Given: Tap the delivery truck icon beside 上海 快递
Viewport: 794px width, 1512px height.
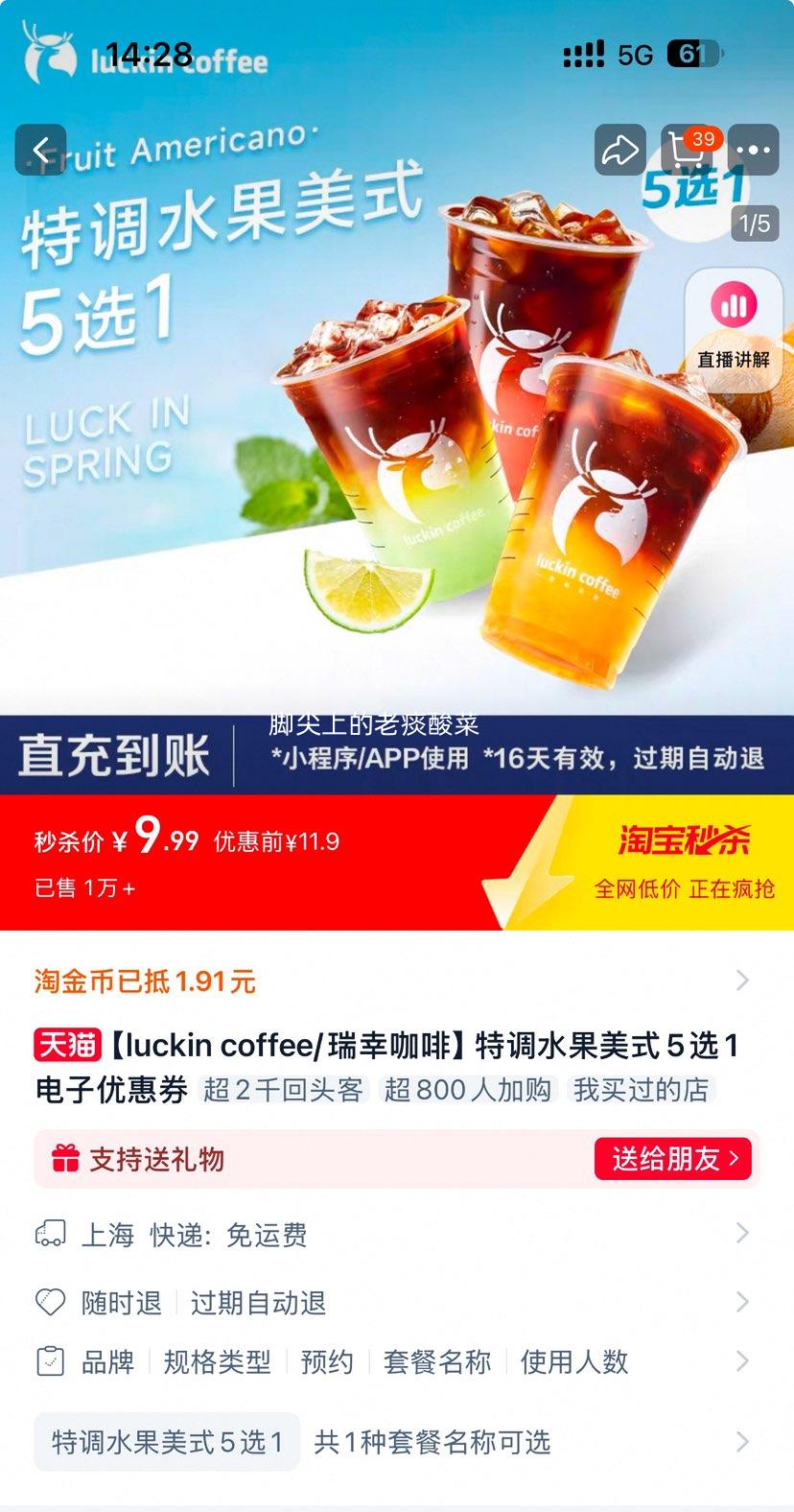Looking at the screenshot, I should [x=52, y=1236].
